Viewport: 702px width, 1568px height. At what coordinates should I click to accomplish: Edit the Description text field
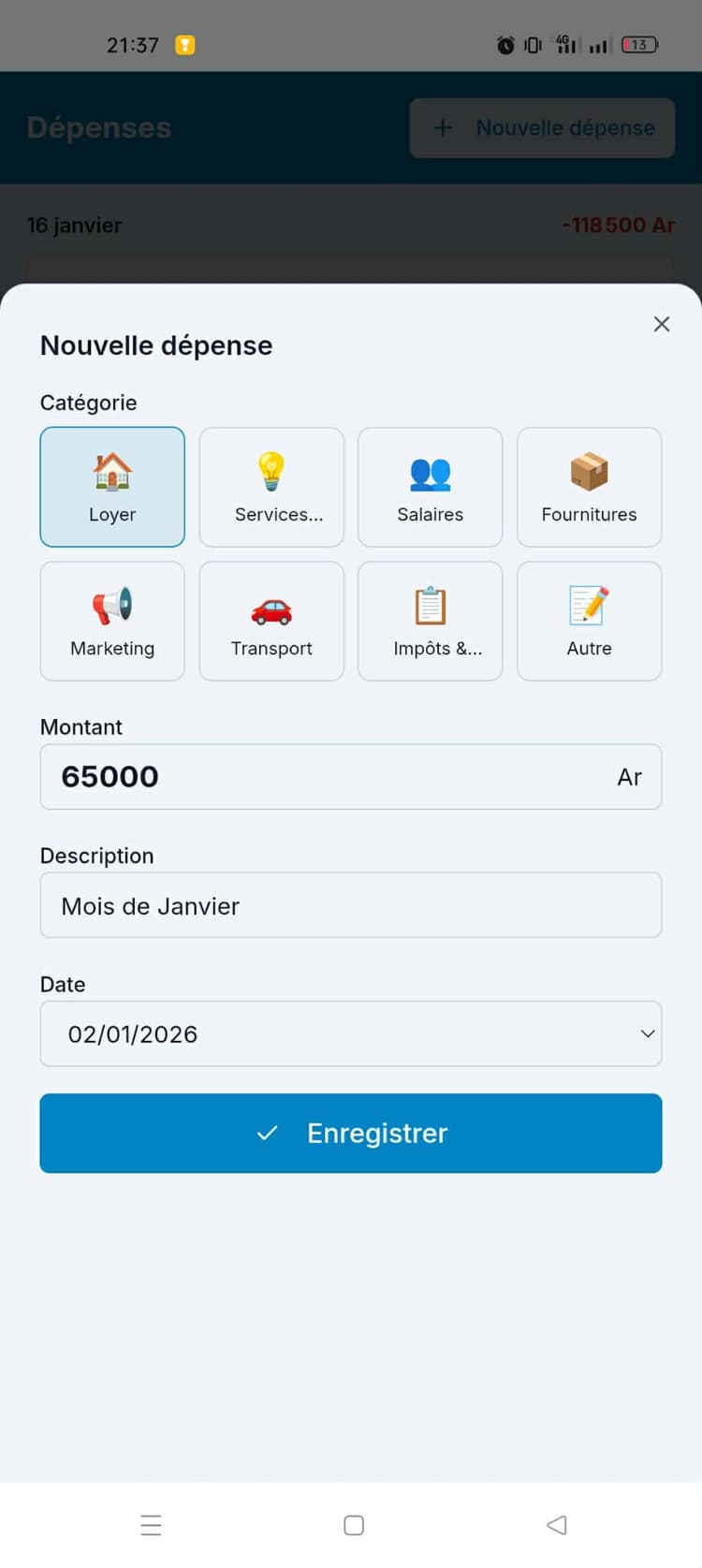351,905
